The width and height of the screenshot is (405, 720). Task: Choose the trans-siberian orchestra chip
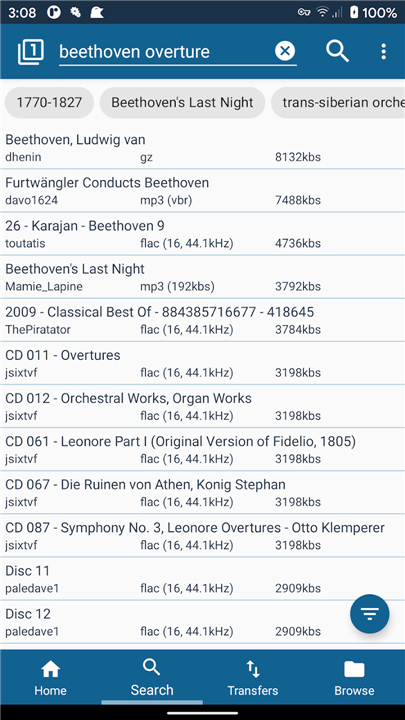[338, 102]
